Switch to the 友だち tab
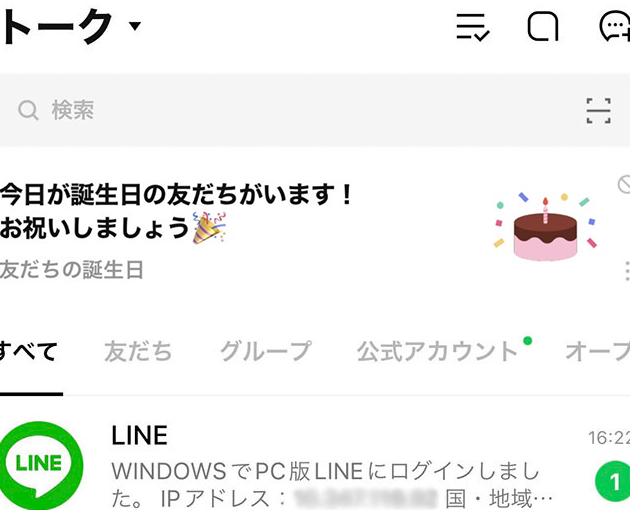 click(138, 352)
